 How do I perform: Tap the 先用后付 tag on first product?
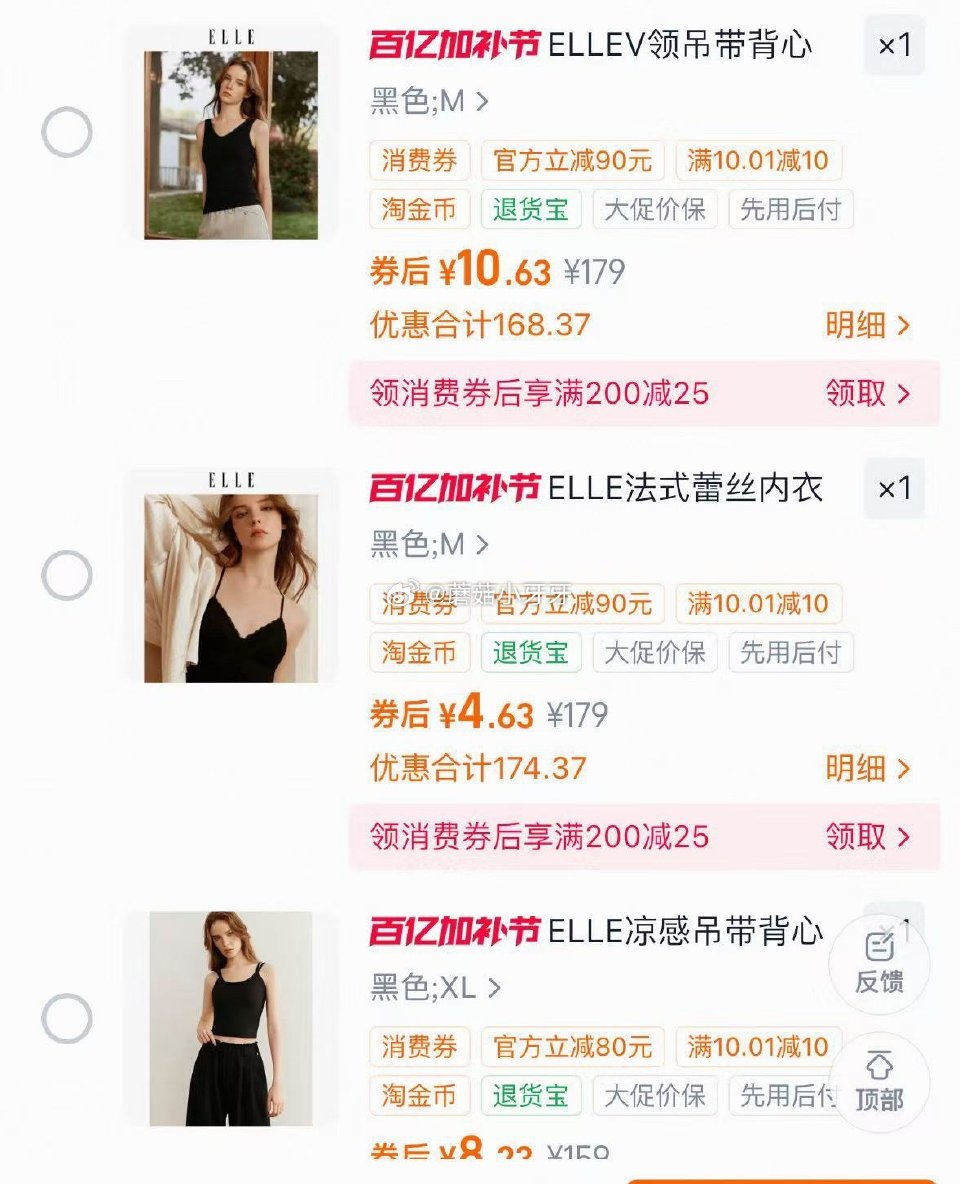pyautogui.click(x=790, y=210)
